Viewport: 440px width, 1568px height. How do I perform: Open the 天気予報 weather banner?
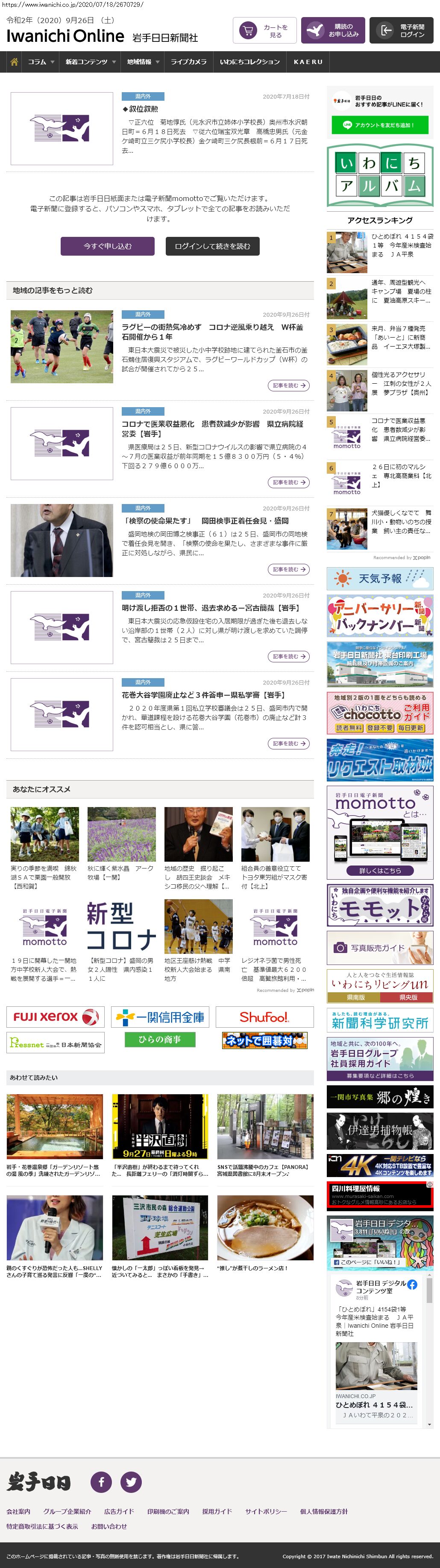point(380,578)
